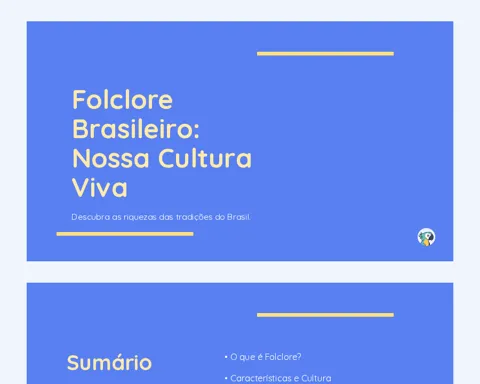Open the Folclore Brasileiro title slide

[x=240, y=141]
